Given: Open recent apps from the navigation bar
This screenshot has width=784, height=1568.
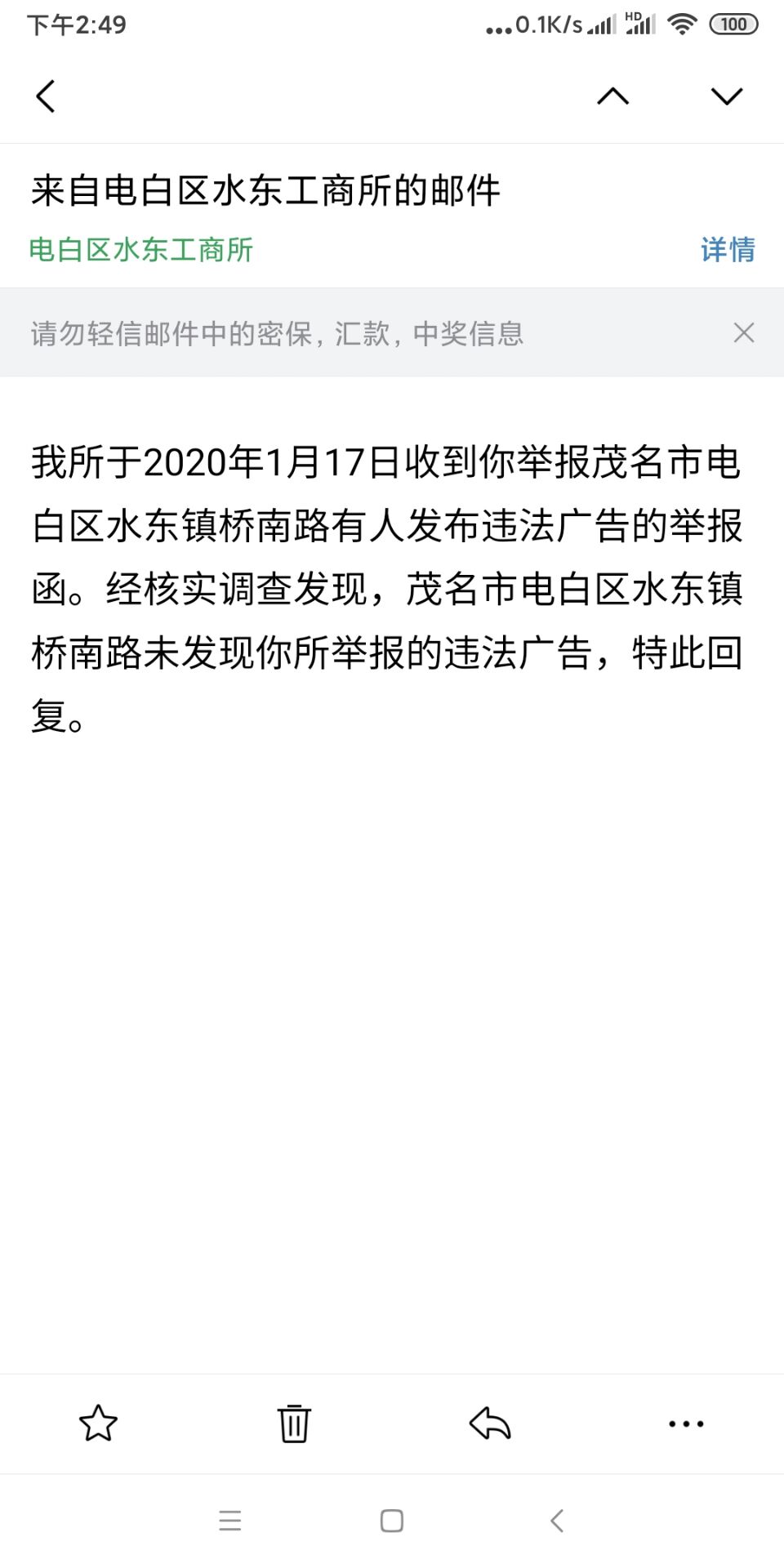Looking at the screenshot, I should pos(230,1521).
